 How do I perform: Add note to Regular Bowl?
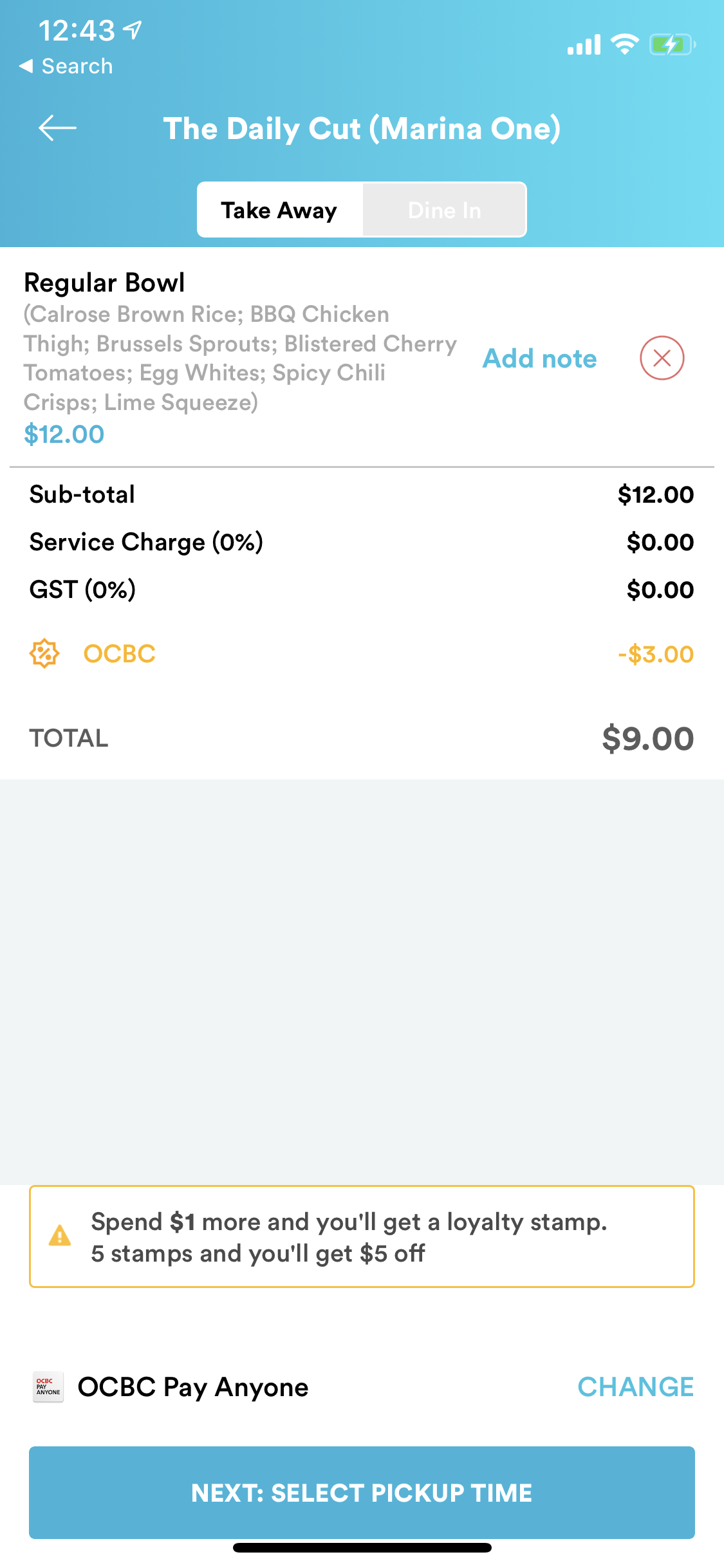point(540,359)
